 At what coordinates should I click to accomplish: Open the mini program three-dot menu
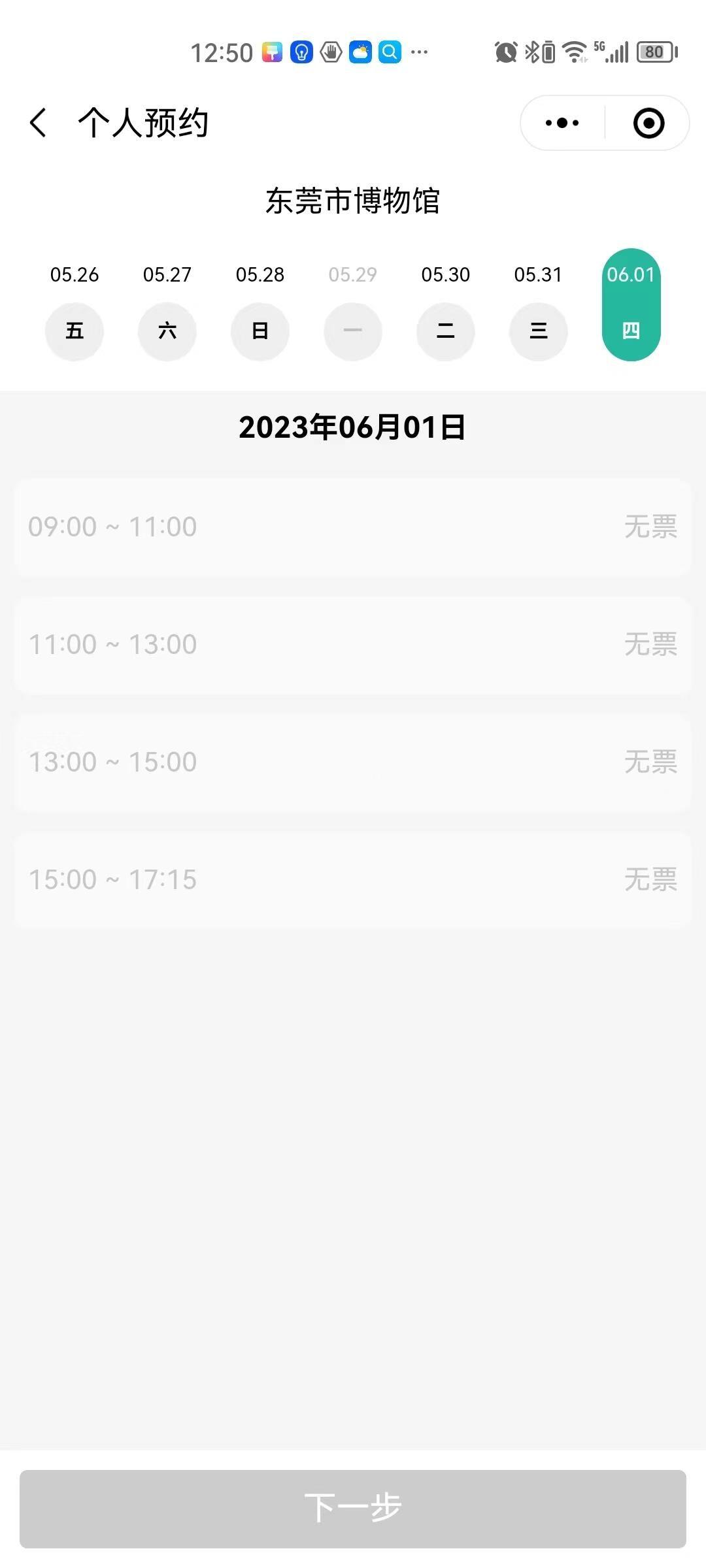pos(562,123)
